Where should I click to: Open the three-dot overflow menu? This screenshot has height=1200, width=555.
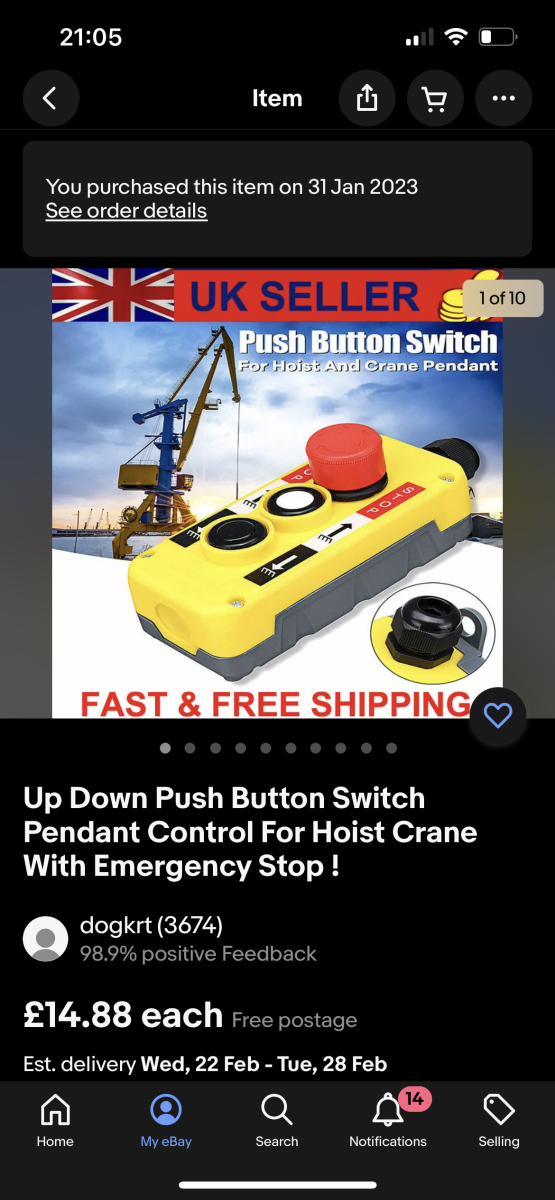click(x=503, y=98)
